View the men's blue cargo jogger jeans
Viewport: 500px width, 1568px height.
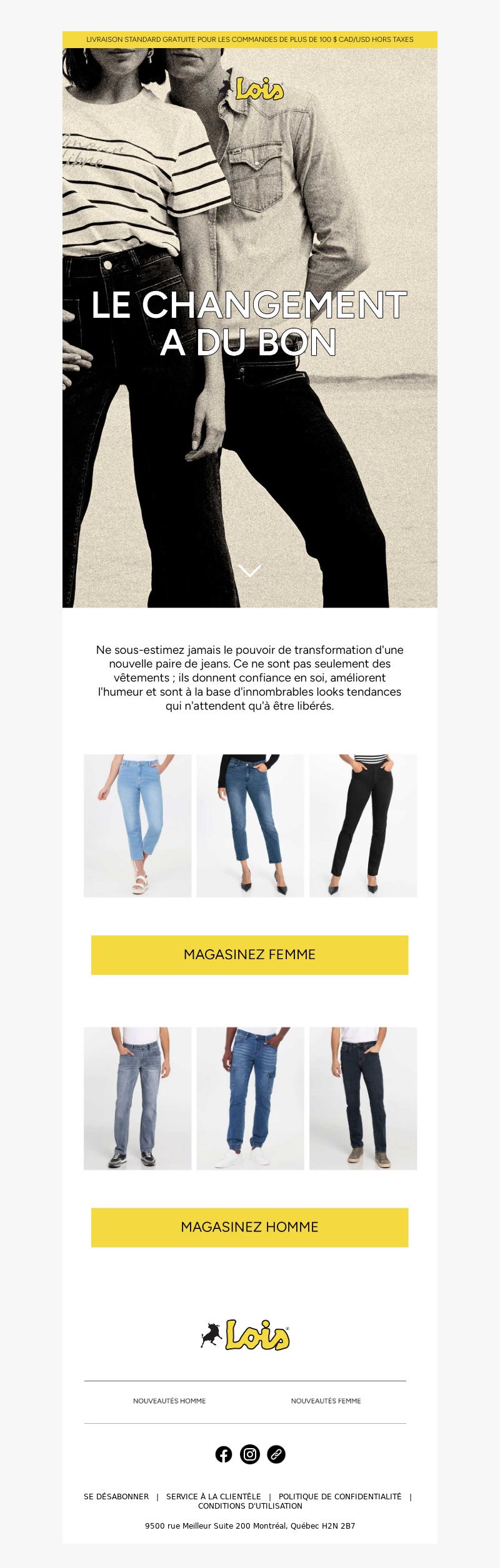point(250,1098)
